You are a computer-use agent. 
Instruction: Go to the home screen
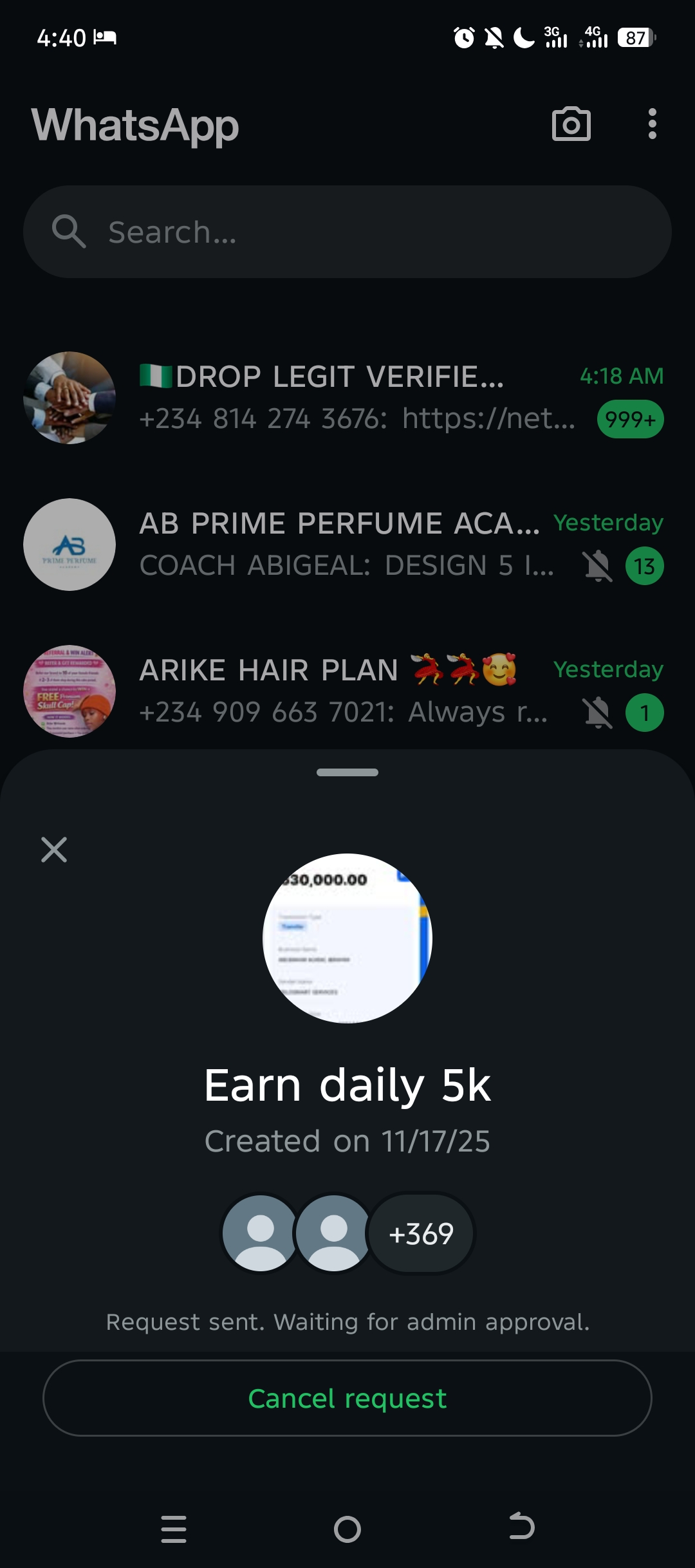coord(347,1529)
